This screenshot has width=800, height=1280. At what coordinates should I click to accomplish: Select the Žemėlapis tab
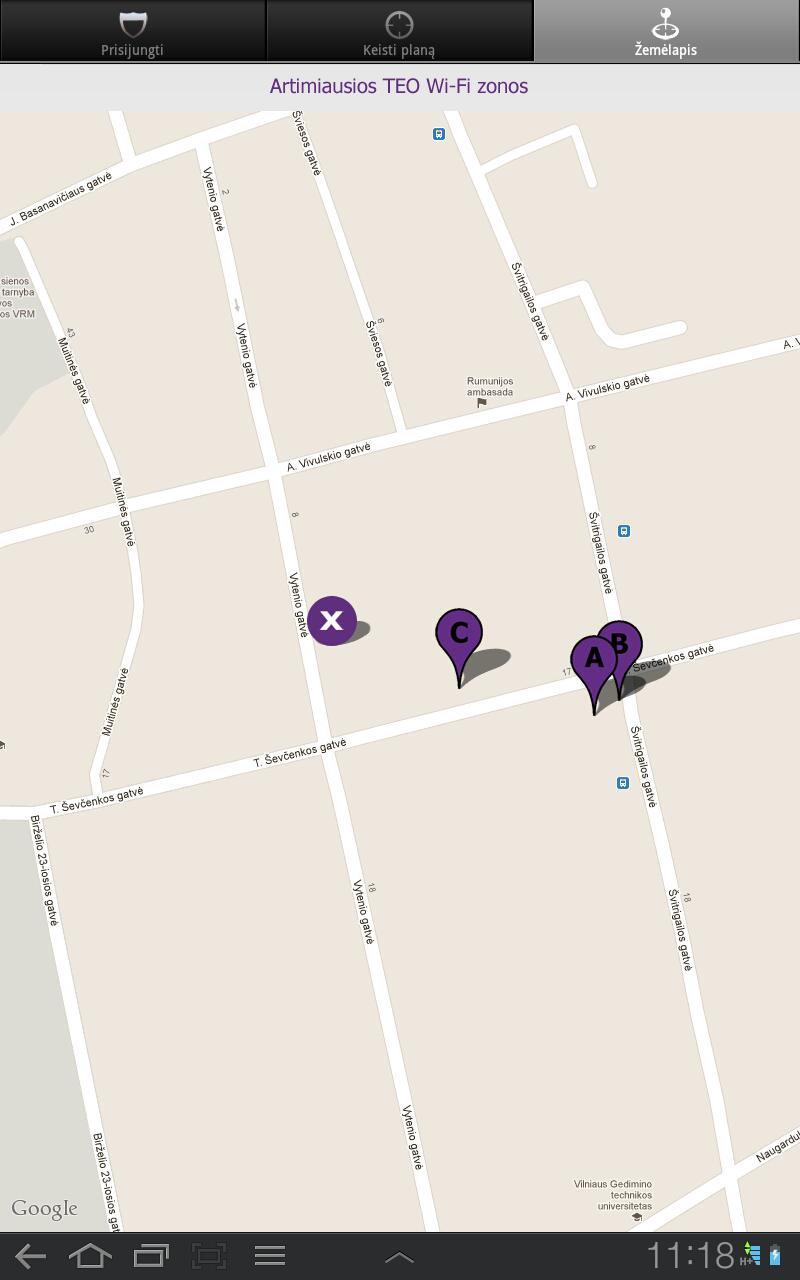[666, 32]
